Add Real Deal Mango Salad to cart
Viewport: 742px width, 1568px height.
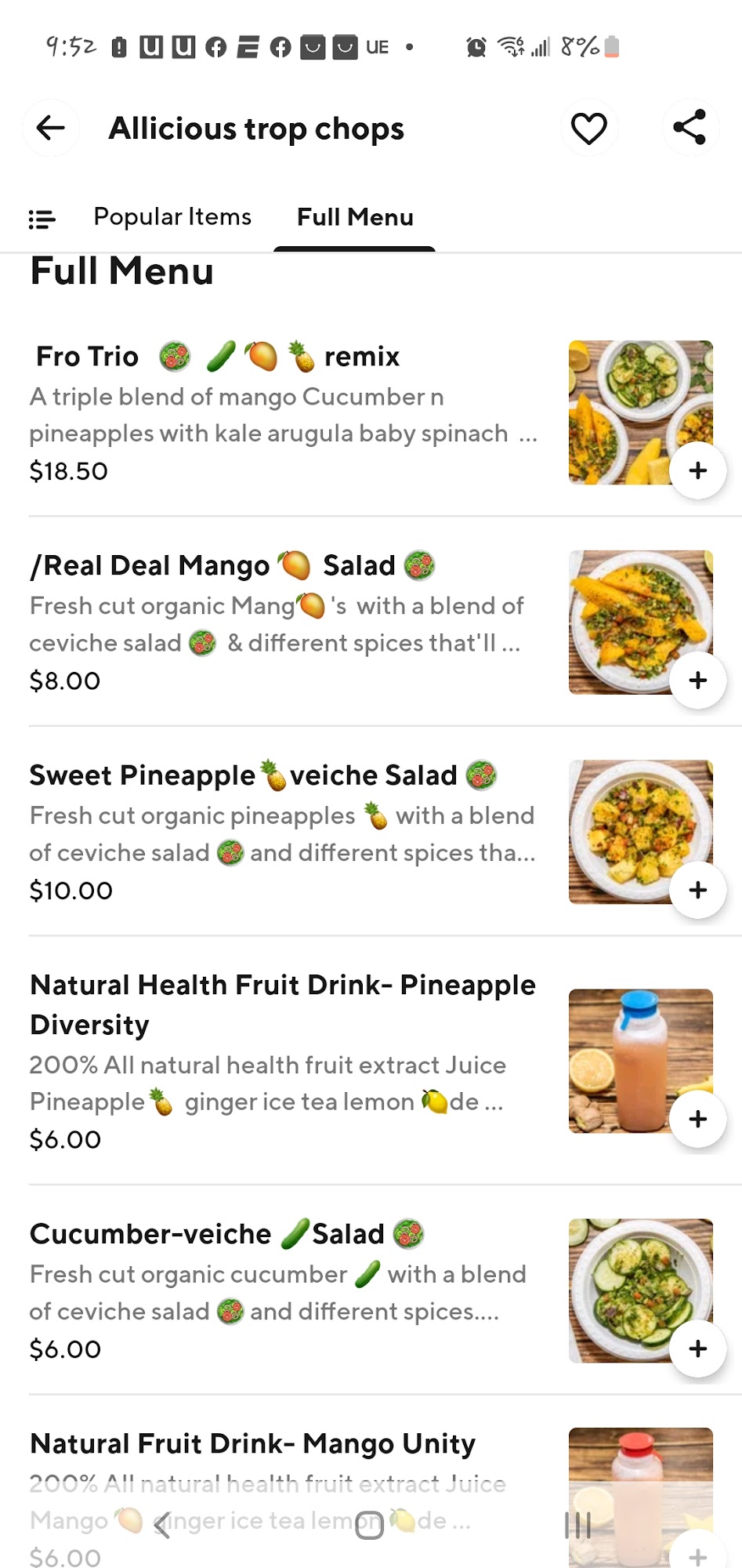[x=697, y=680]
